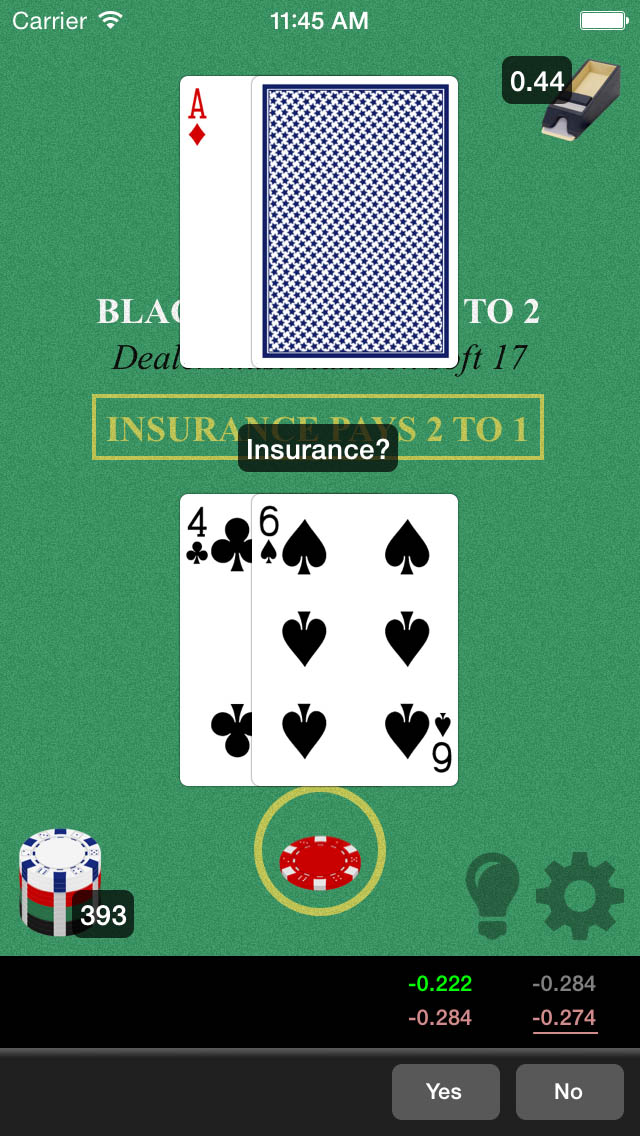Tap the chip stack showing 393

click(61, 882)
